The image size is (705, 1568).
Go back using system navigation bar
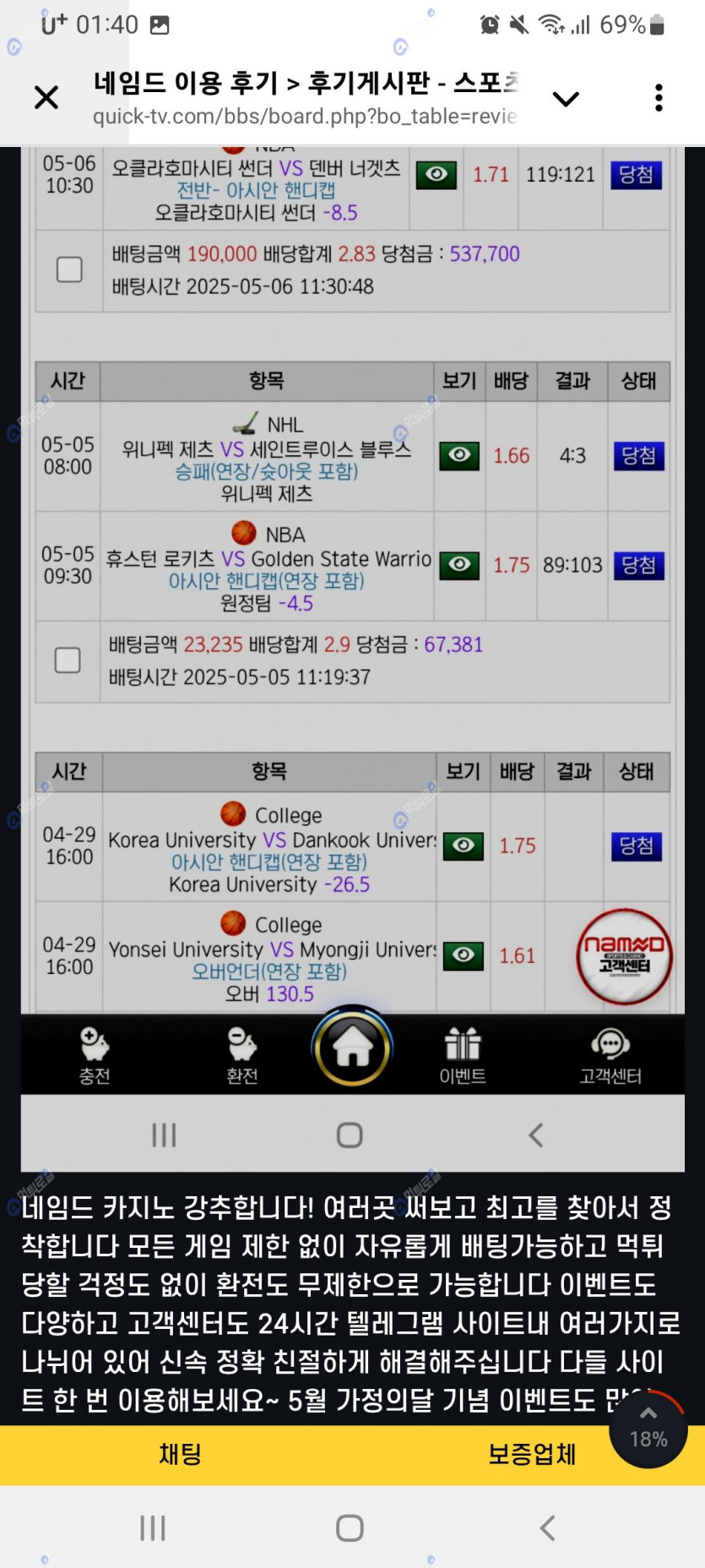(547, 1527)
